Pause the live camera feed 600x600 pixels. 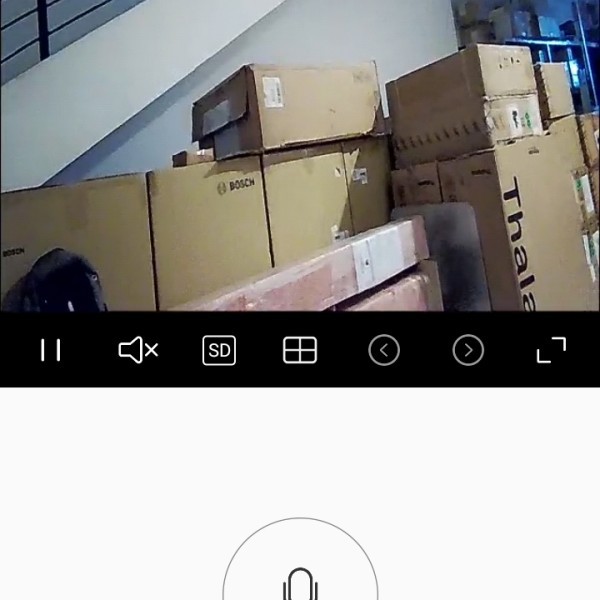tap(51, 350)
